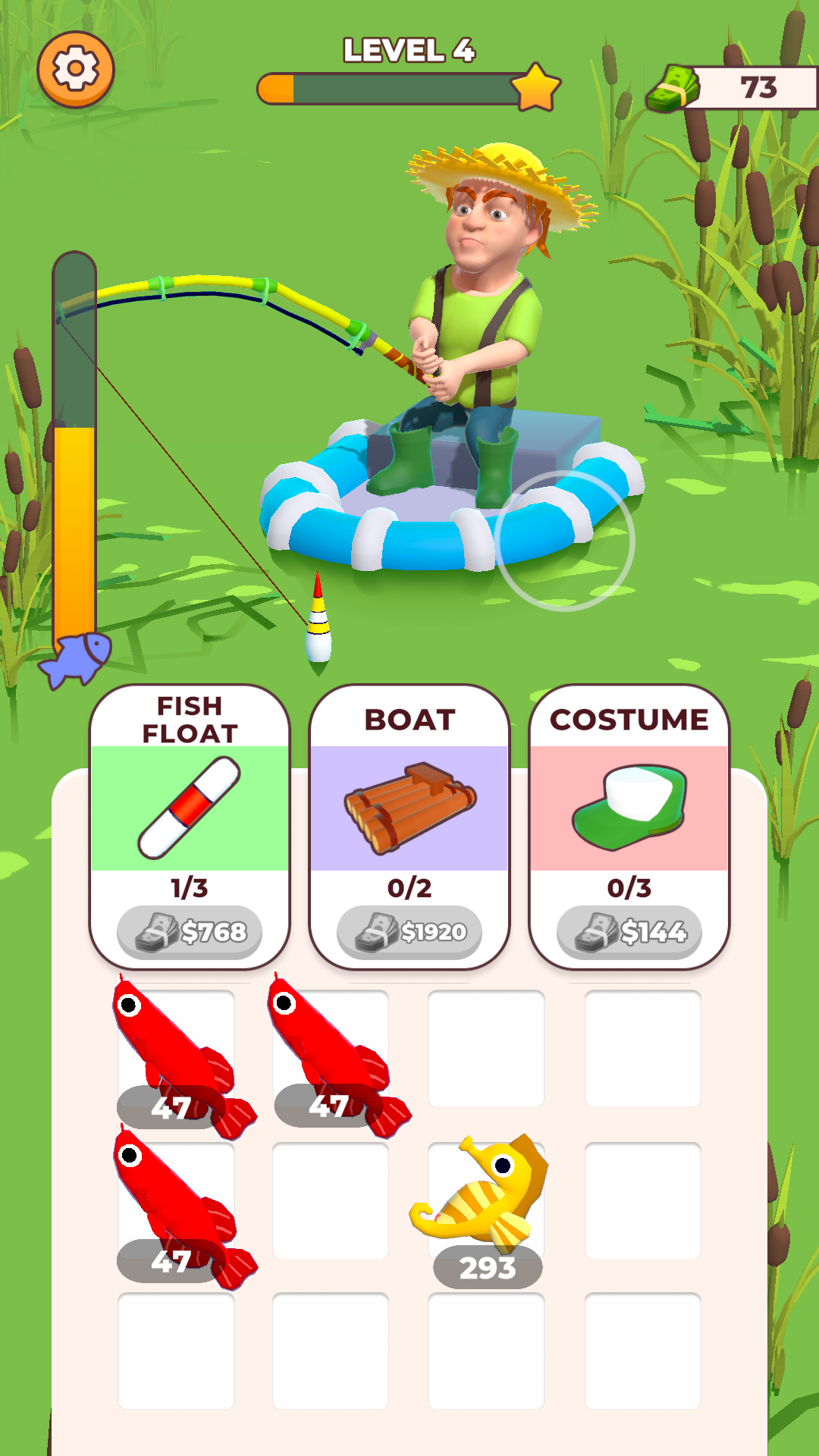Buy Boat upgrade for $1920
Screen dimensions: 819x1456
point(409,931)
